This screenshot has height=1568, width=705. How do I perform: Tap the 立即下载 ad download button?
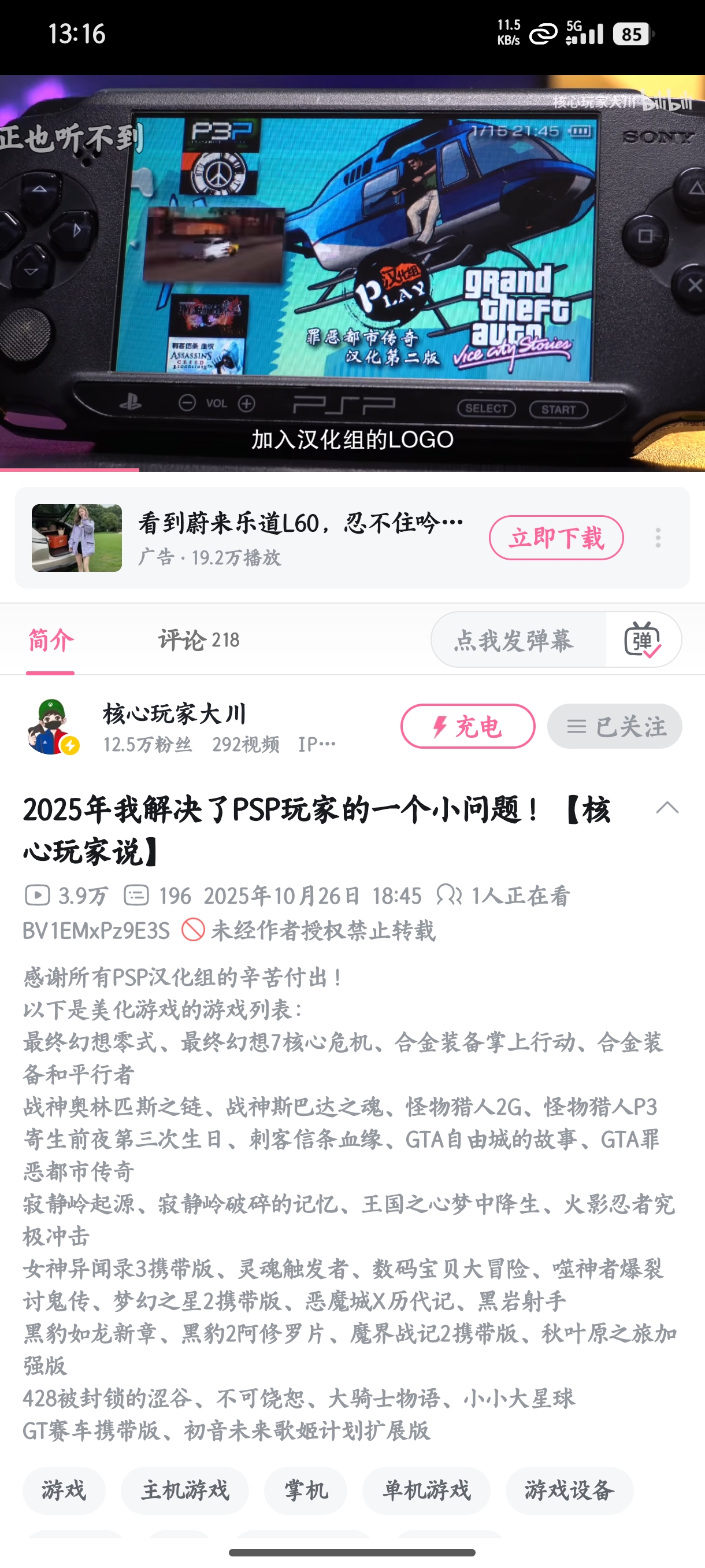[556, 538]
